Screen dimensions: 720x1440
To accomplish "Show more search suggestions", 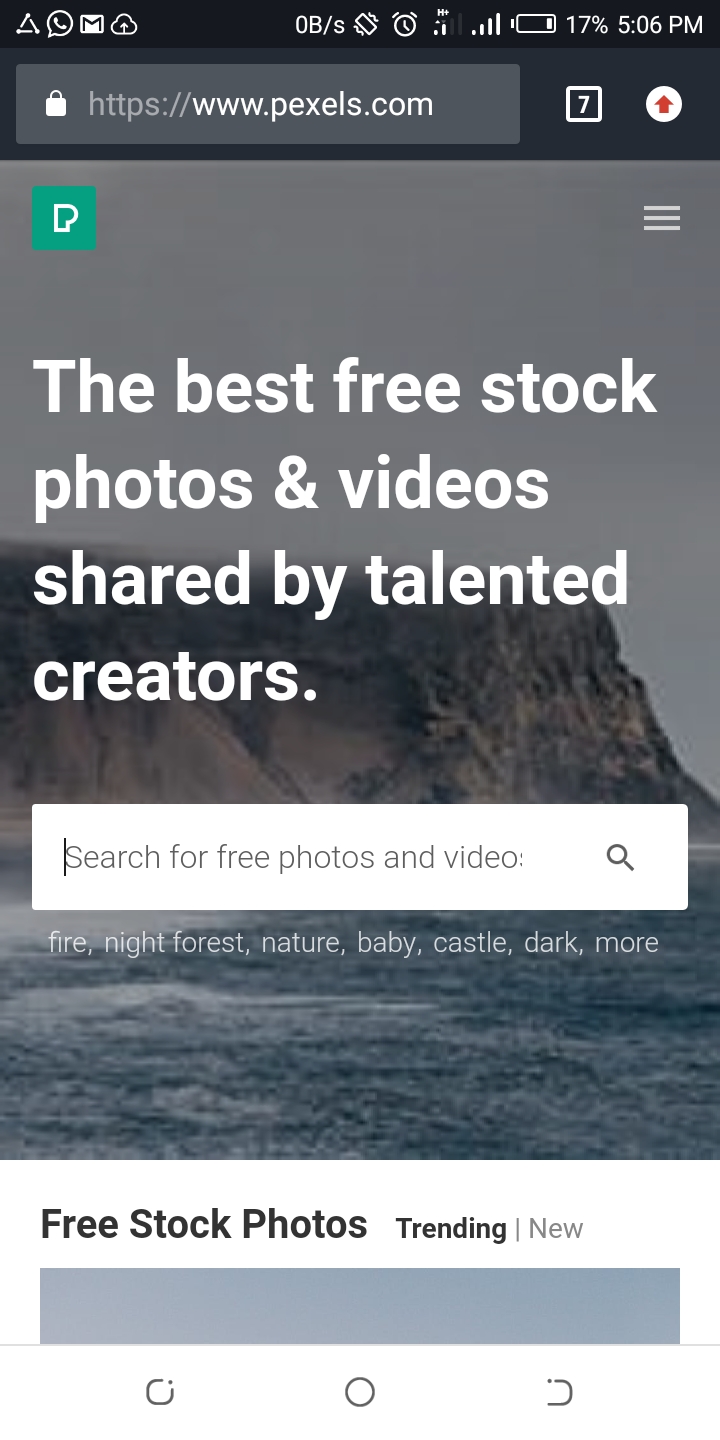I will (x=627, y=943).
